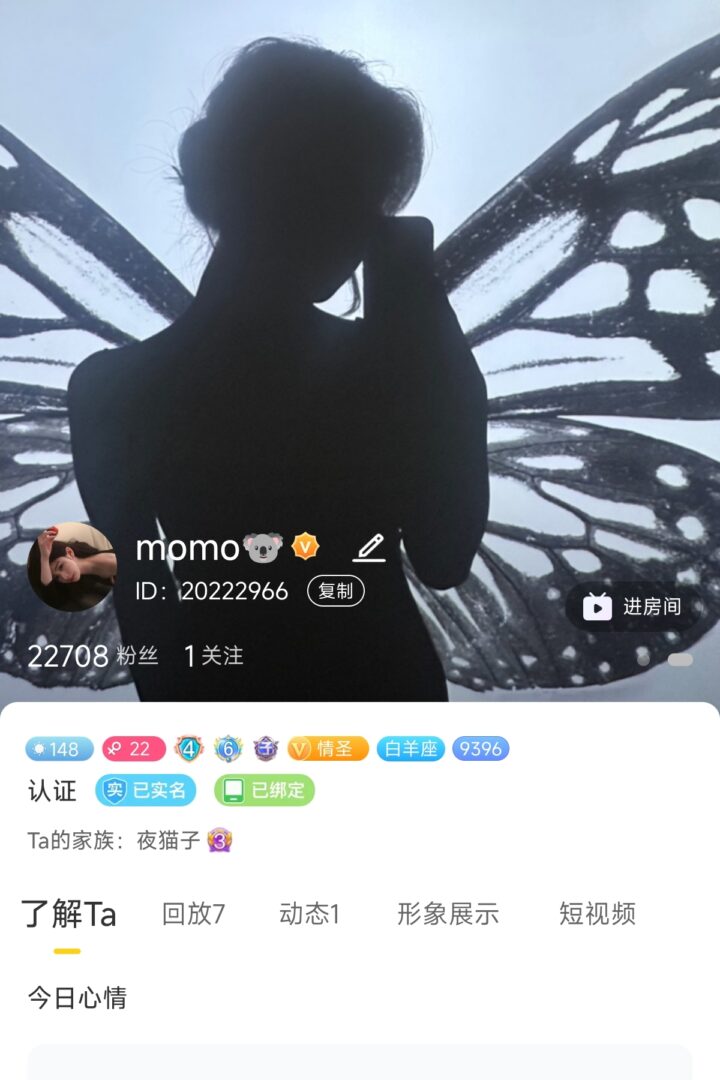
Task: Enter the live room via 进房间
Action: click(634, 606)
